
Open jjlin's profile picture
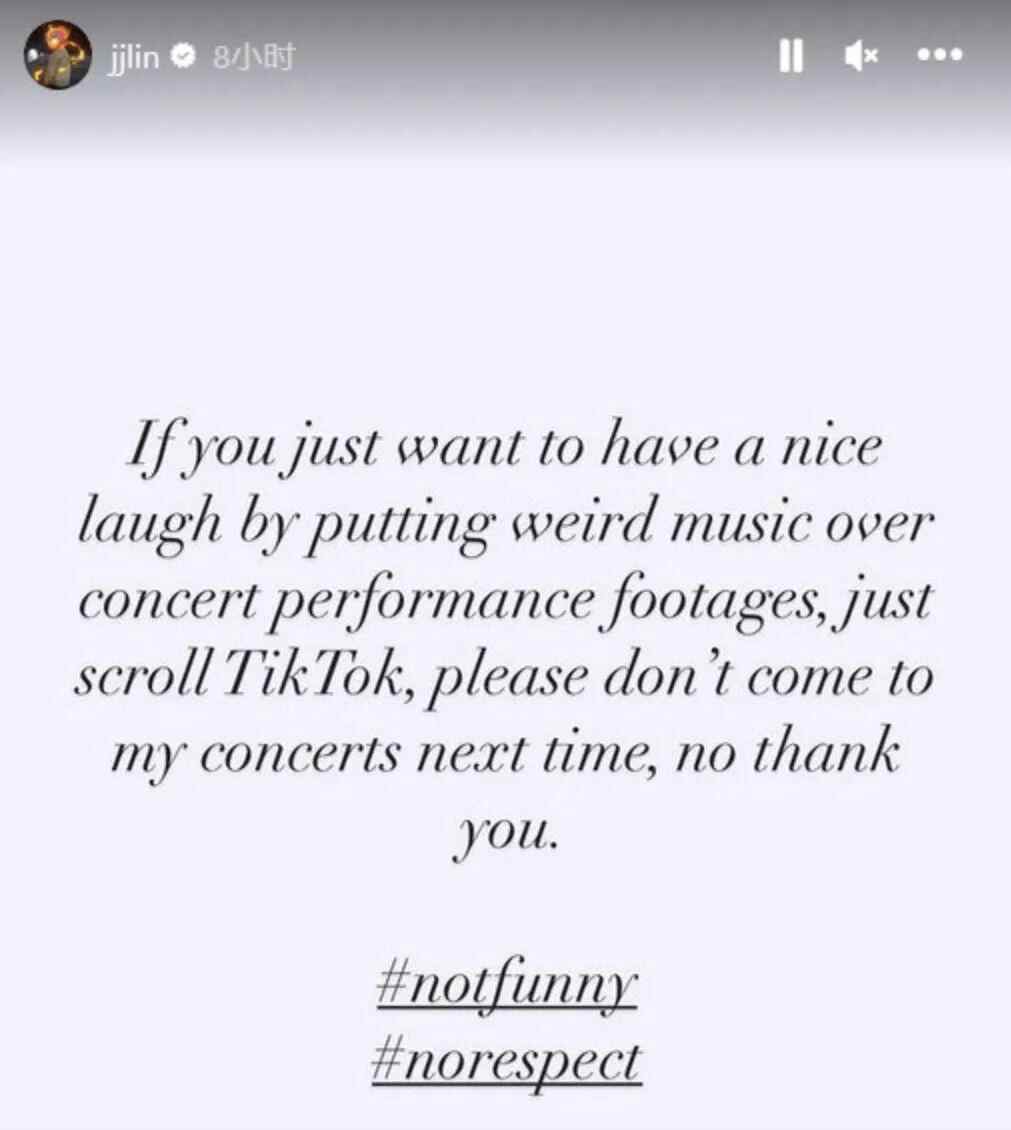(57, 56)
